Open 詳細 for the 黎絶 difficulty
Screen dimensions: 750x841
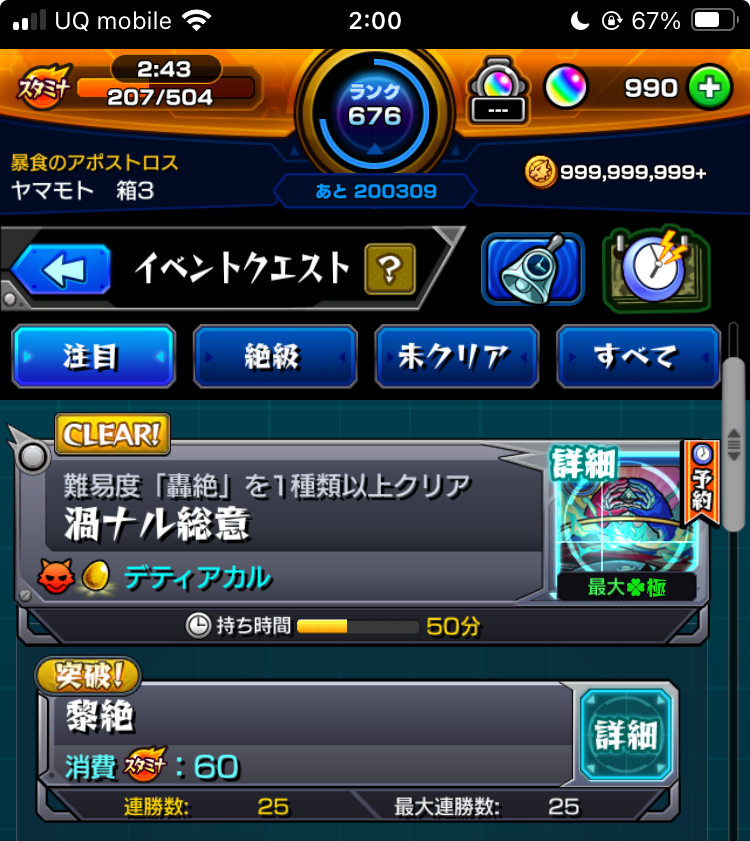pos(627,736)
